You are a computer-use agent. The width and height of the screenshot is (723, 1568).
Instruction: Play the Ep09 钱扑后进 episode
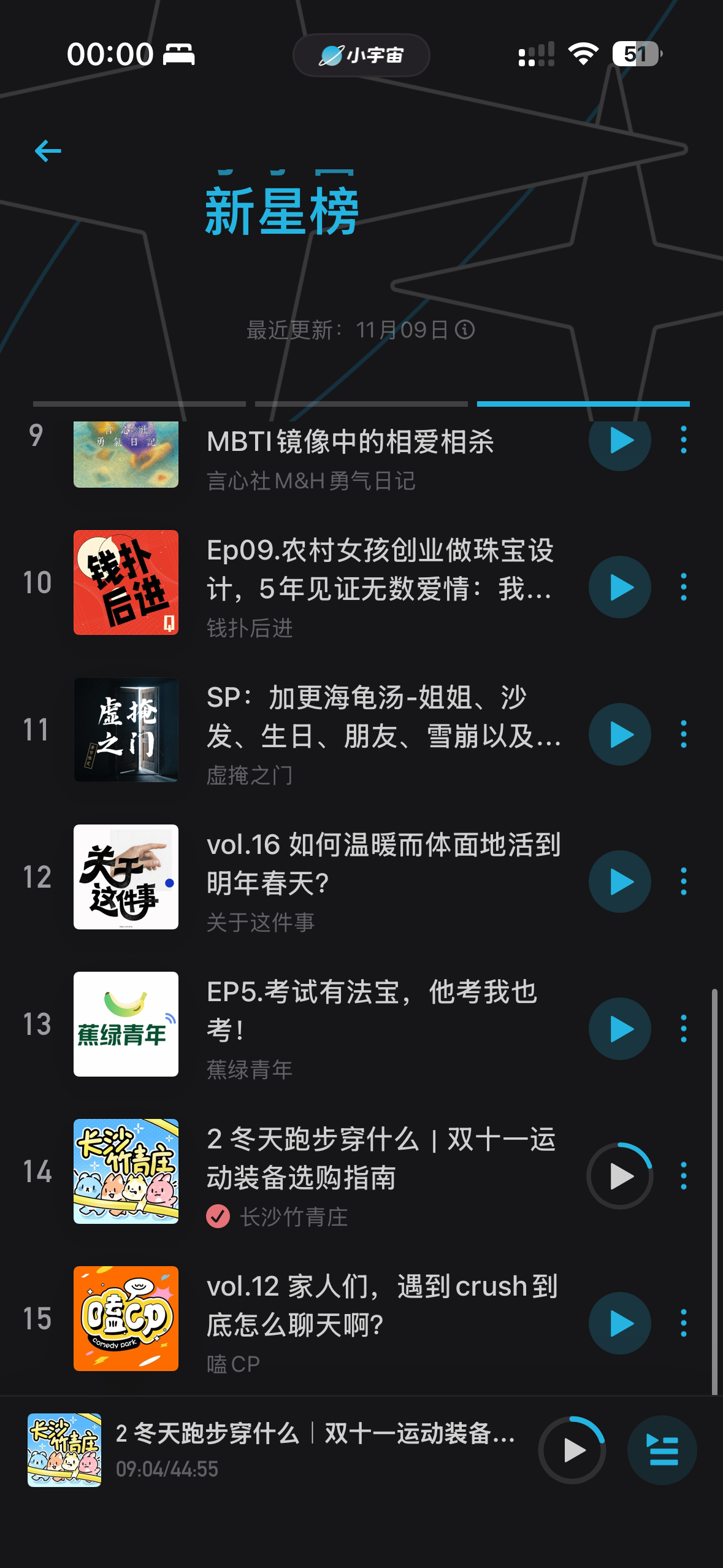[x=619, y=587]
